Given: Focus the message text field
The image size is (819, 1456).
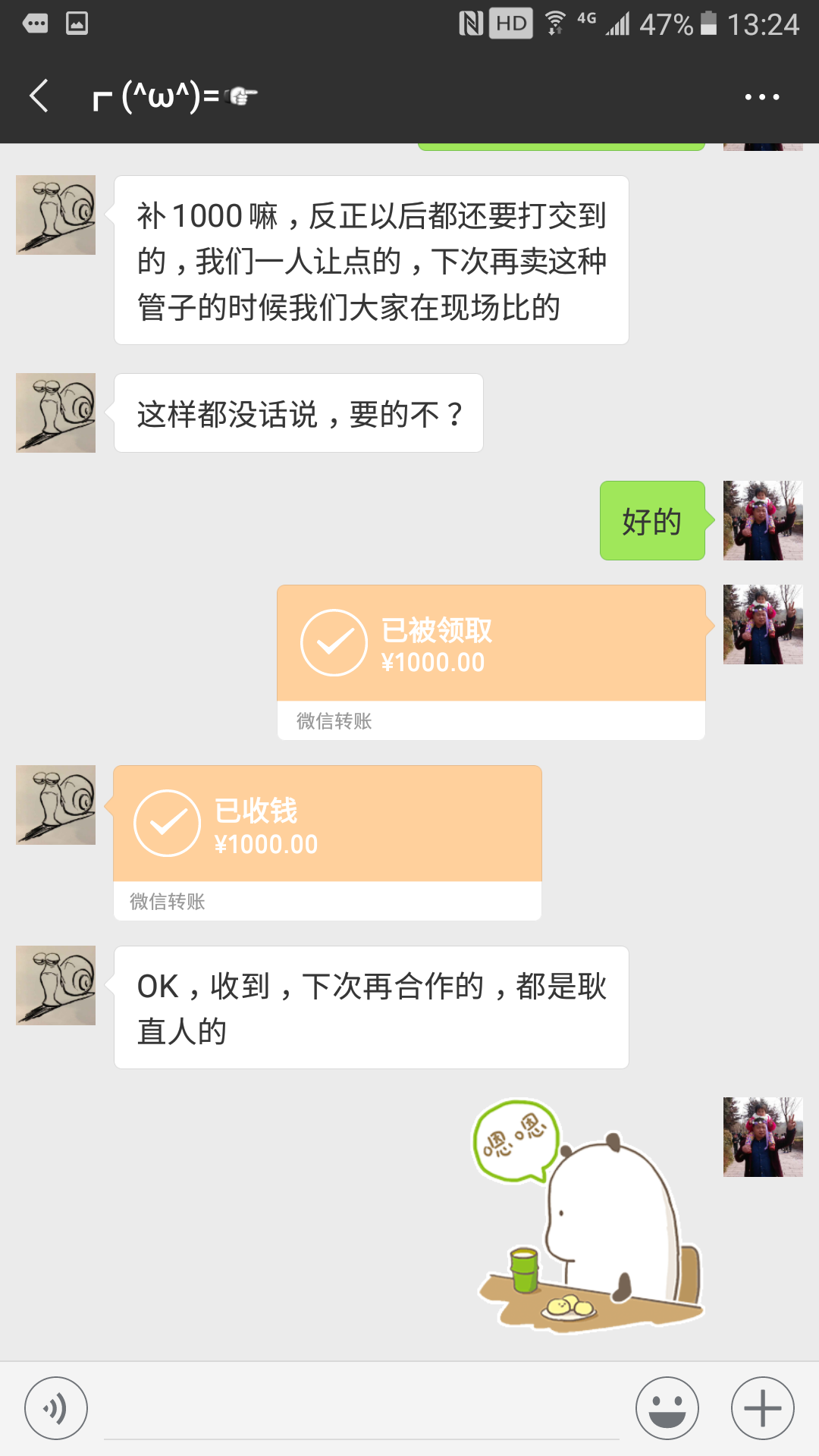Looking at the screenshot, I should [361, 1408].
